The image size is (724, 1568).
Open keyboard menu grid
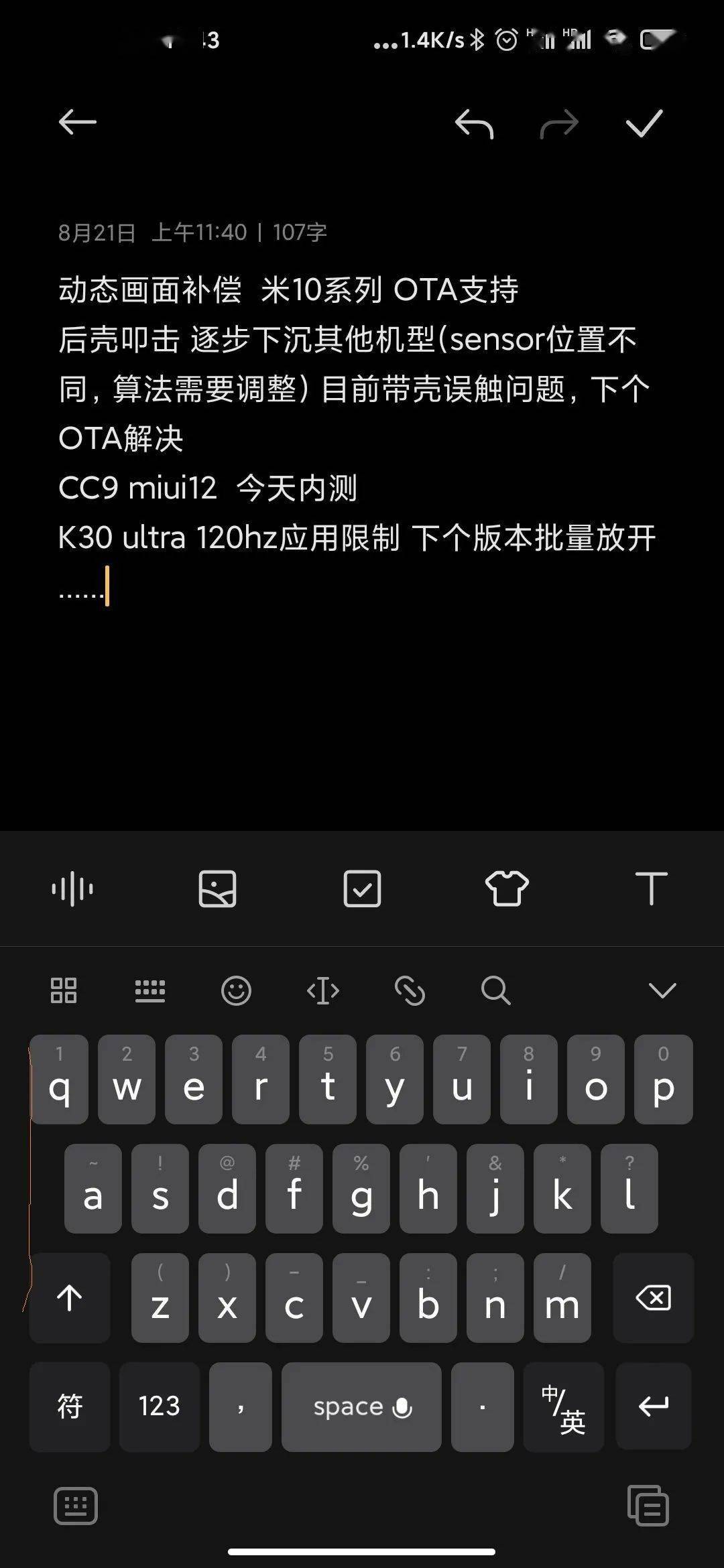pyautogui.click(x=64, y=990)
